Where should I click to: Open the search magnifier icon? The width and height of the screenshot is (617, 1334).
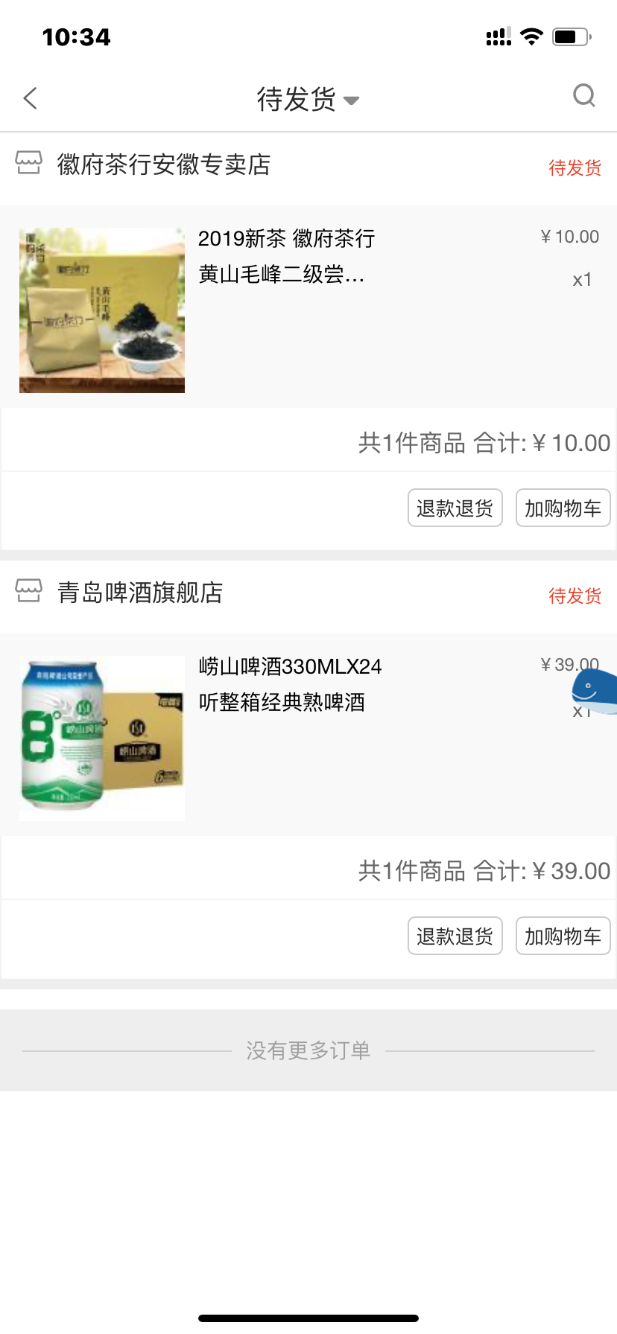pyautogui.click(x=584, y=96)
